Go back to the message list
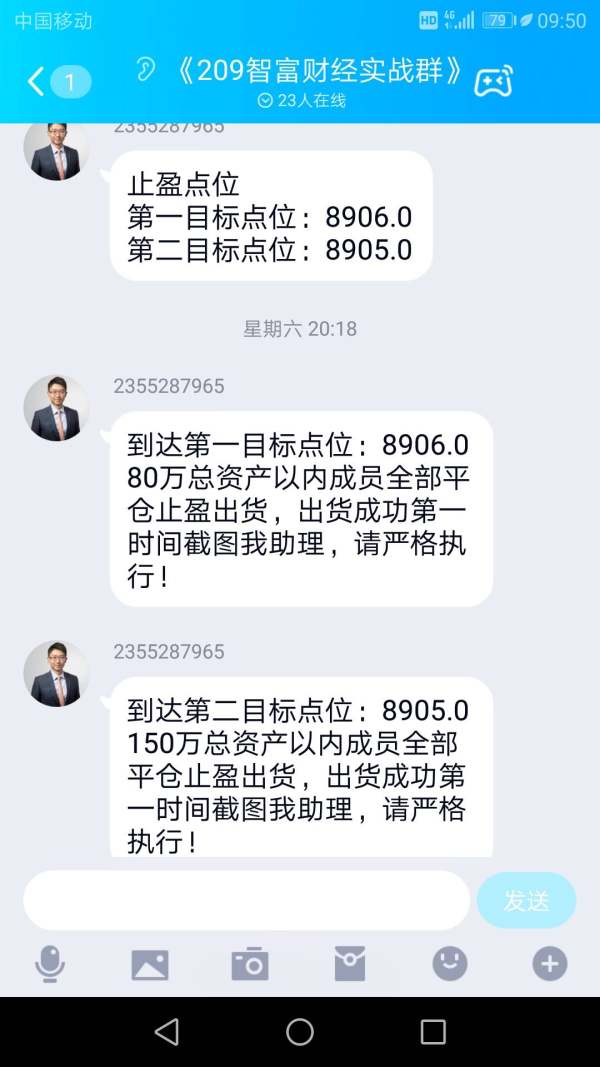Screen dimensions: 600x1067 pos(36,82)
